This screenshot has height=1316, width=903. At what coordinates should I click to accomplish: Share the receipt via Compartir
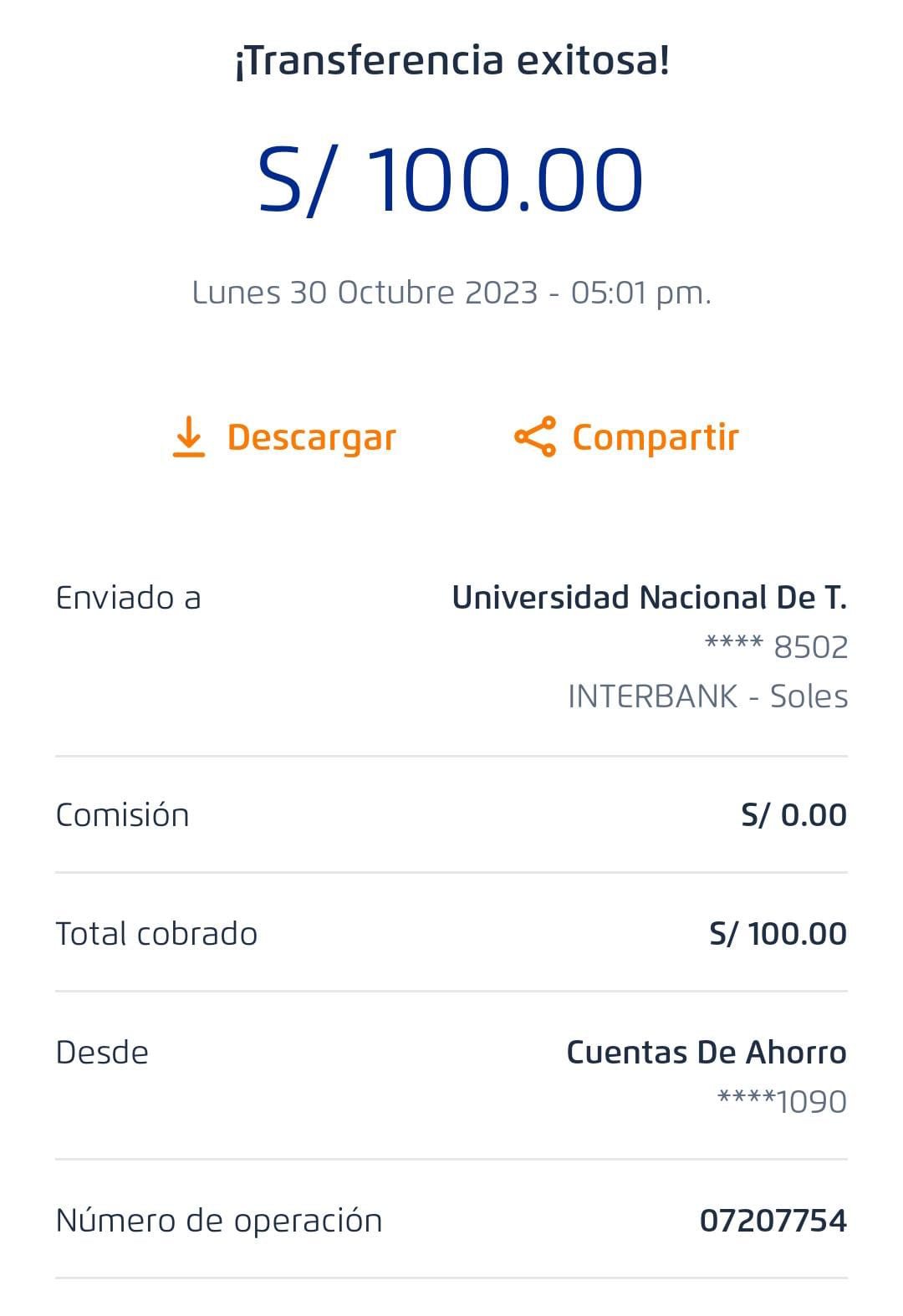[x=627, y=437]
